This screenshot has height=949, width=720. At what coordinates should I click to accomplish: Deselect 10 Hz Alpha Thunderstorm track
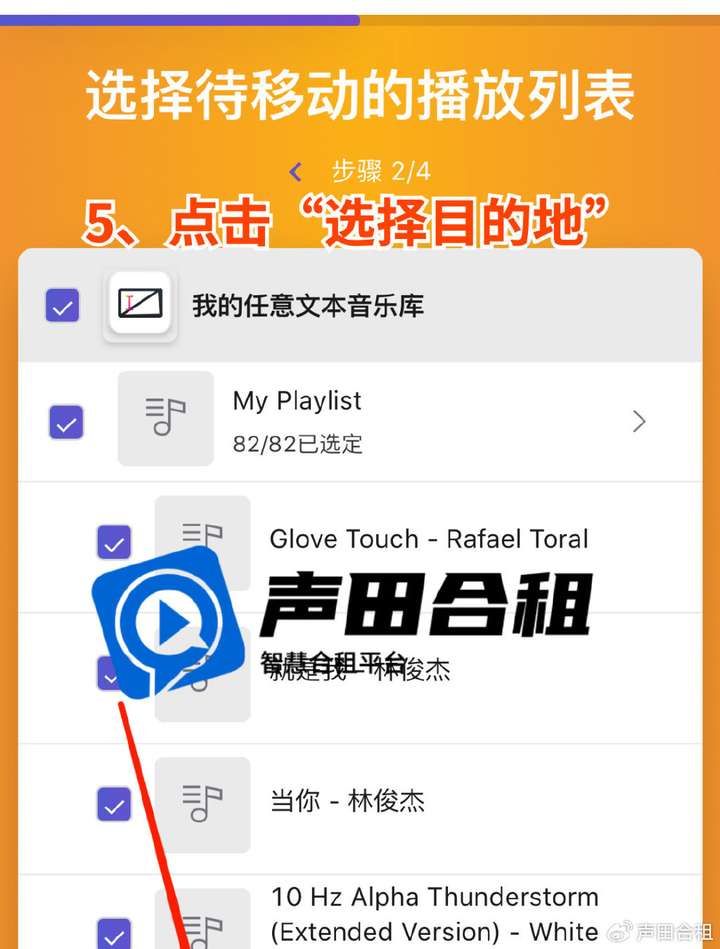click(x=114, y=933)
